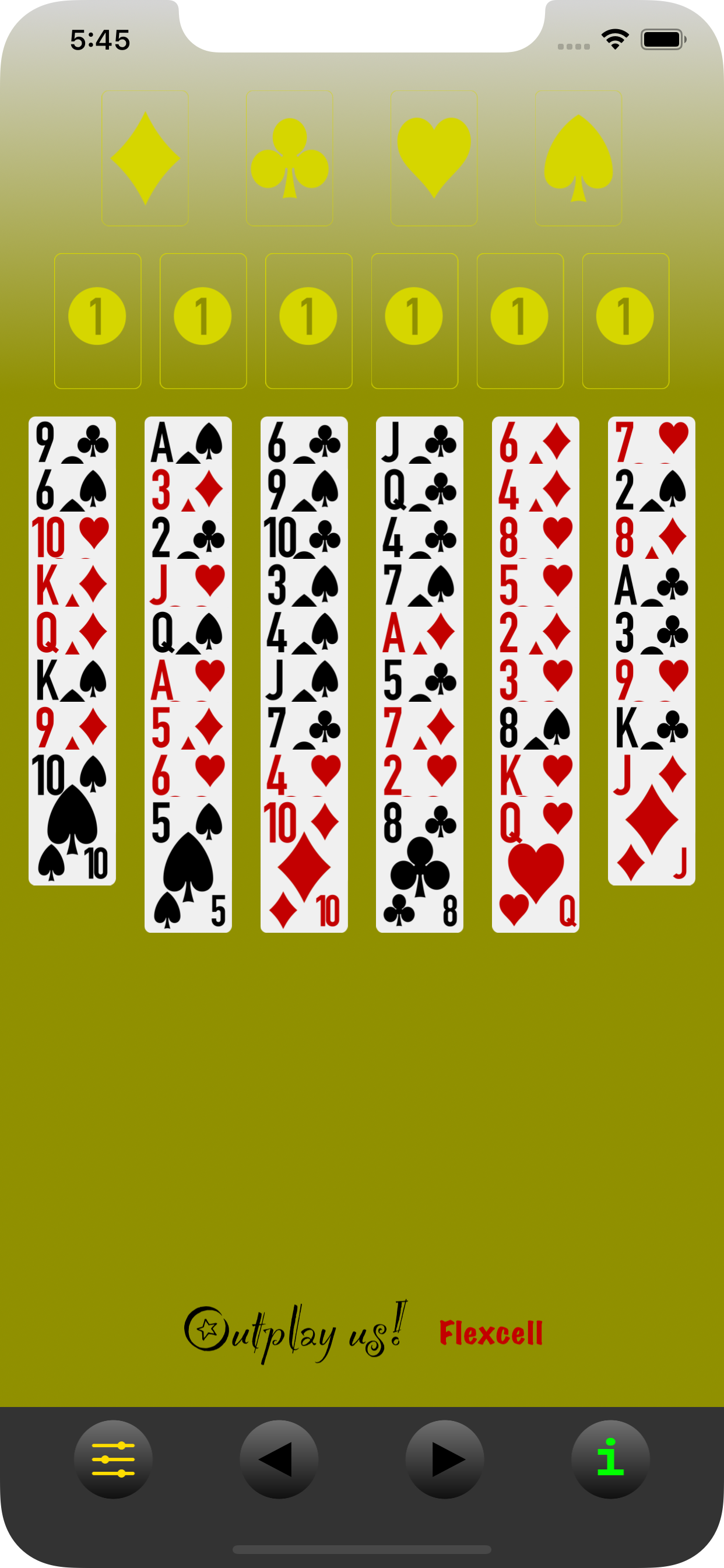Tap the left arrow undo button
Image resolution: width=724 pixels, height=1568 pixels.
279,1459
